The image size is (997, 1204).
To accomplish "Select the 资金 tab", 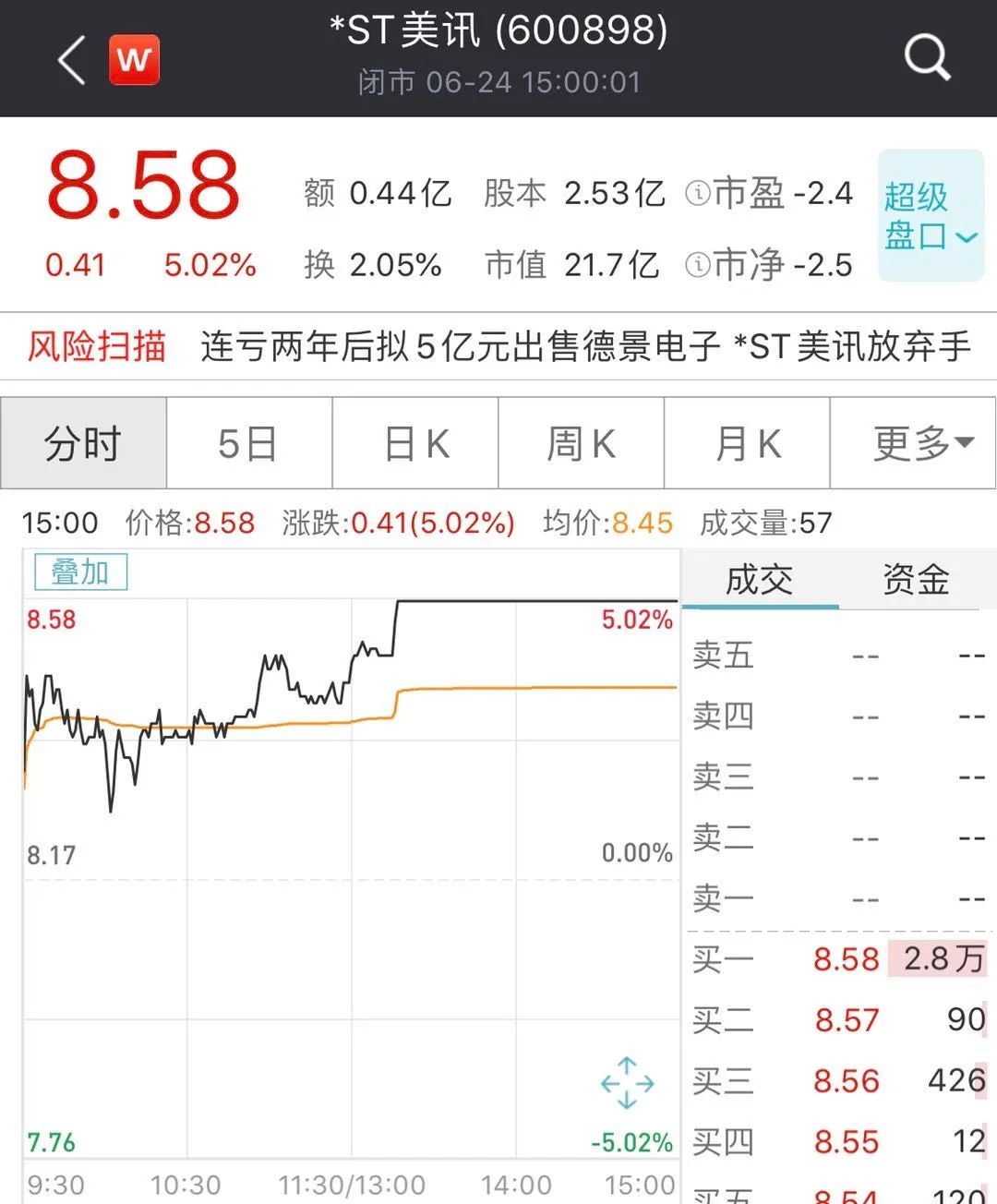I will pos(916,581).
